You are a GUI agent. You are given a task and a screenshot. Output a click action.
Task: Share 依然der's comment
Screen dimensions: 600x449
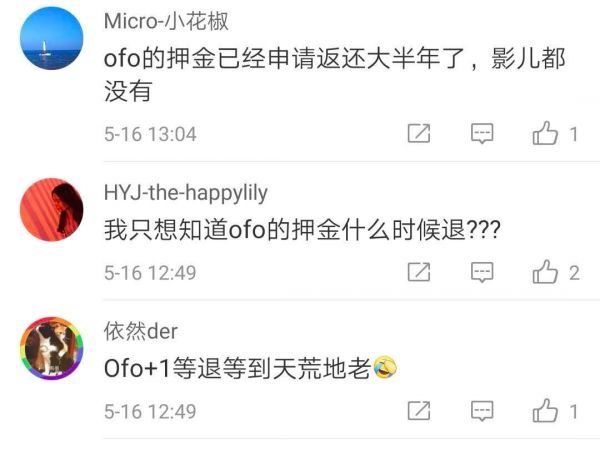point(420,411)
